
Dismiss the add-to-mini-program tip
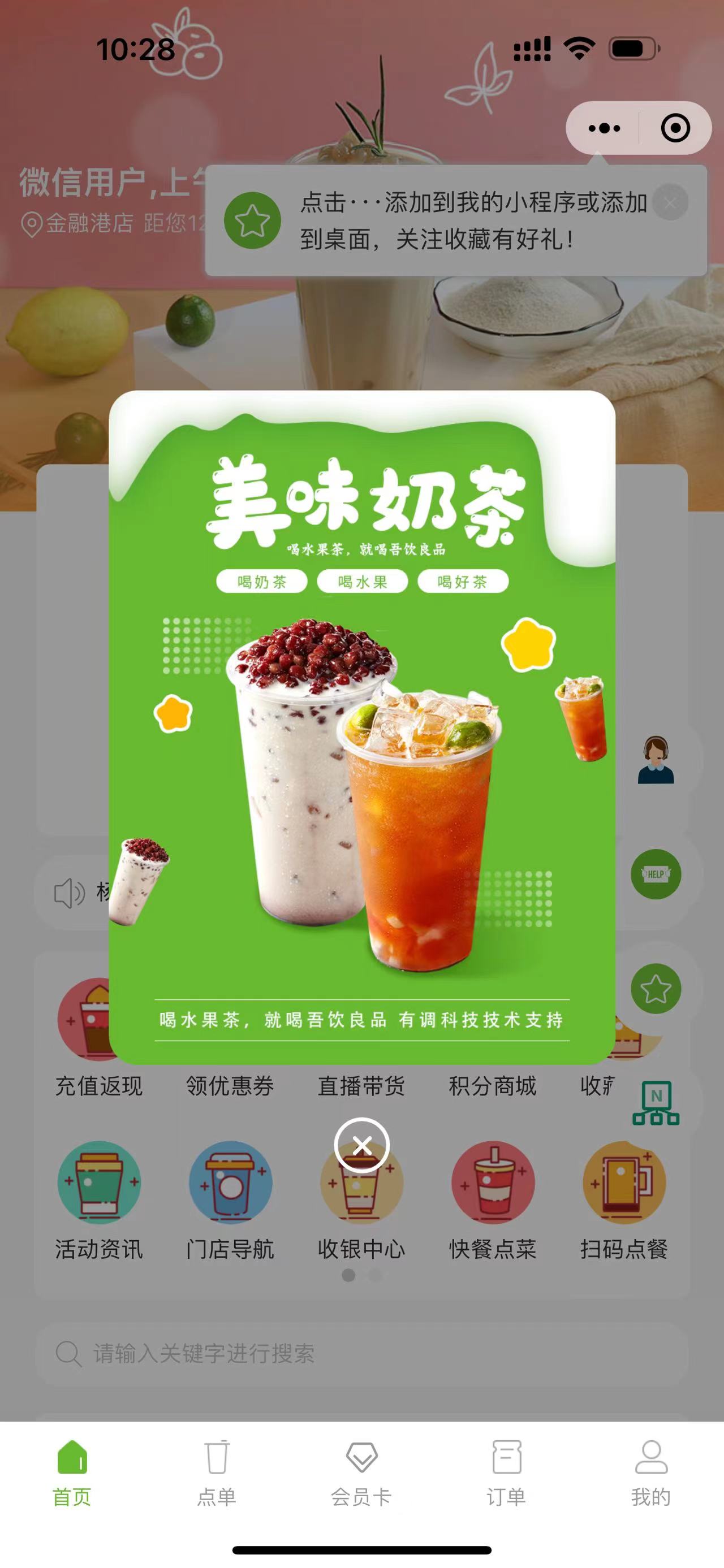pos(670,203)
